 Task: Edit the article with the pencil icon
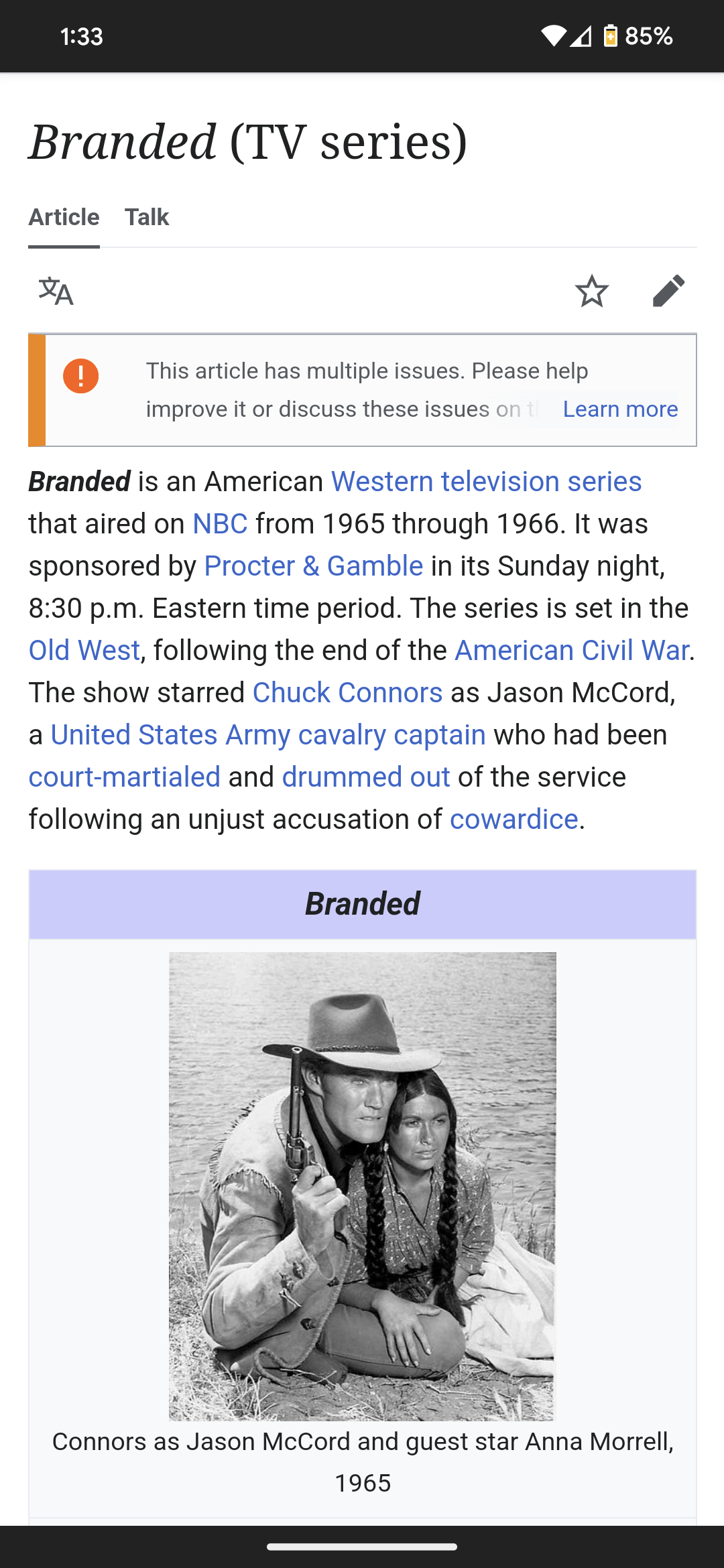(668, 291)
